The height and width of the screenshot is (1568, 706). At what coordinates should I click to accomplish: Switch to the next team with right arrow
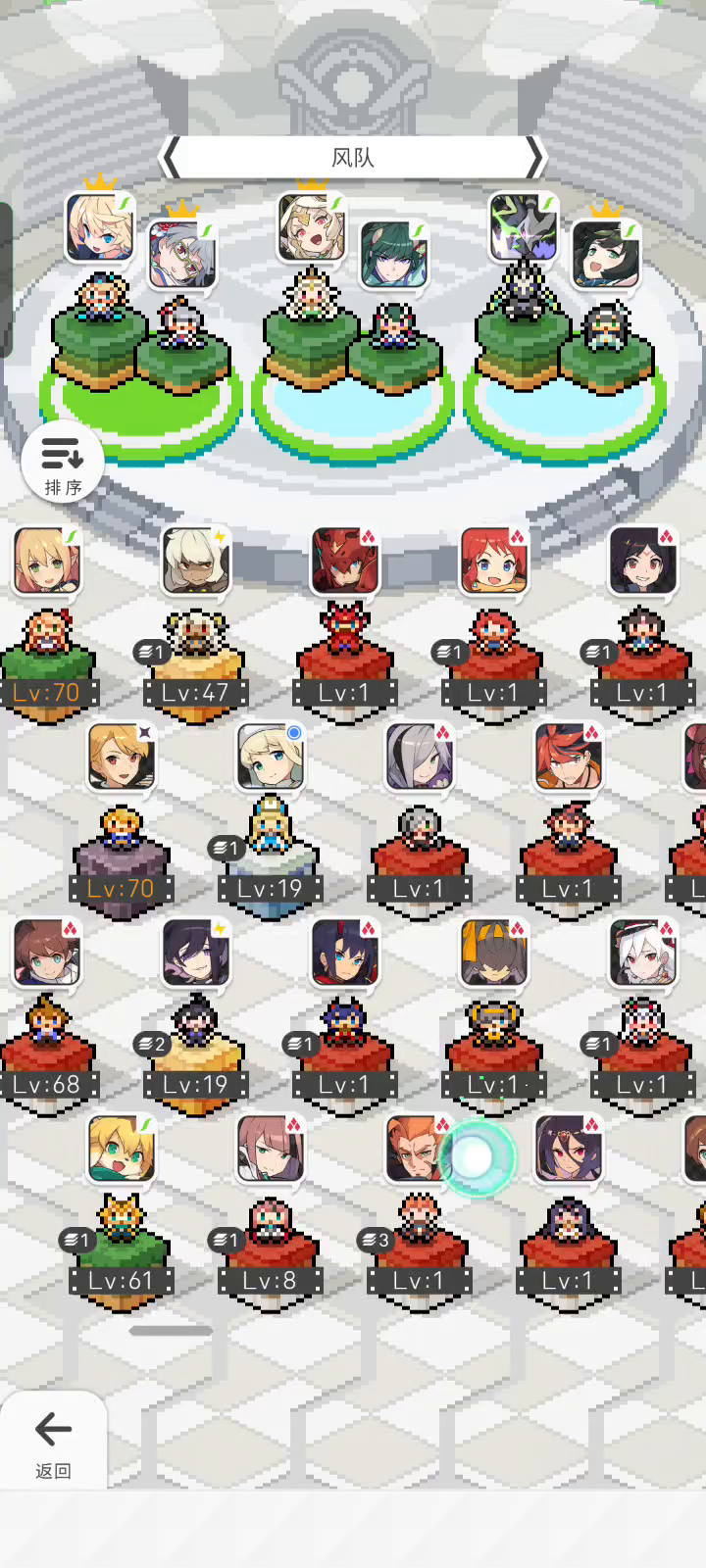533,157
